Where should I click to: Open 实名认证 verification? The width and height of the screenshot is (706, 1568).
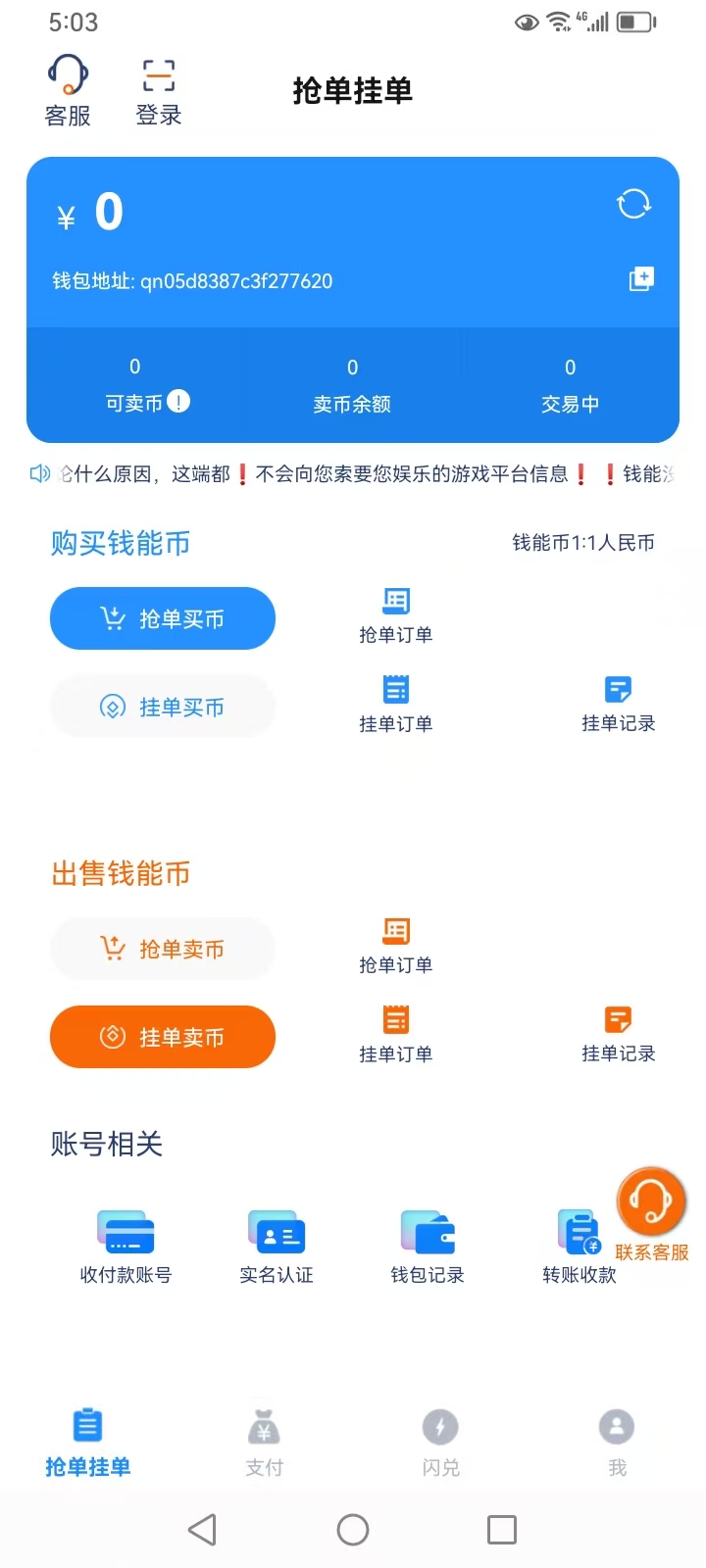[x=277, y=1247]
